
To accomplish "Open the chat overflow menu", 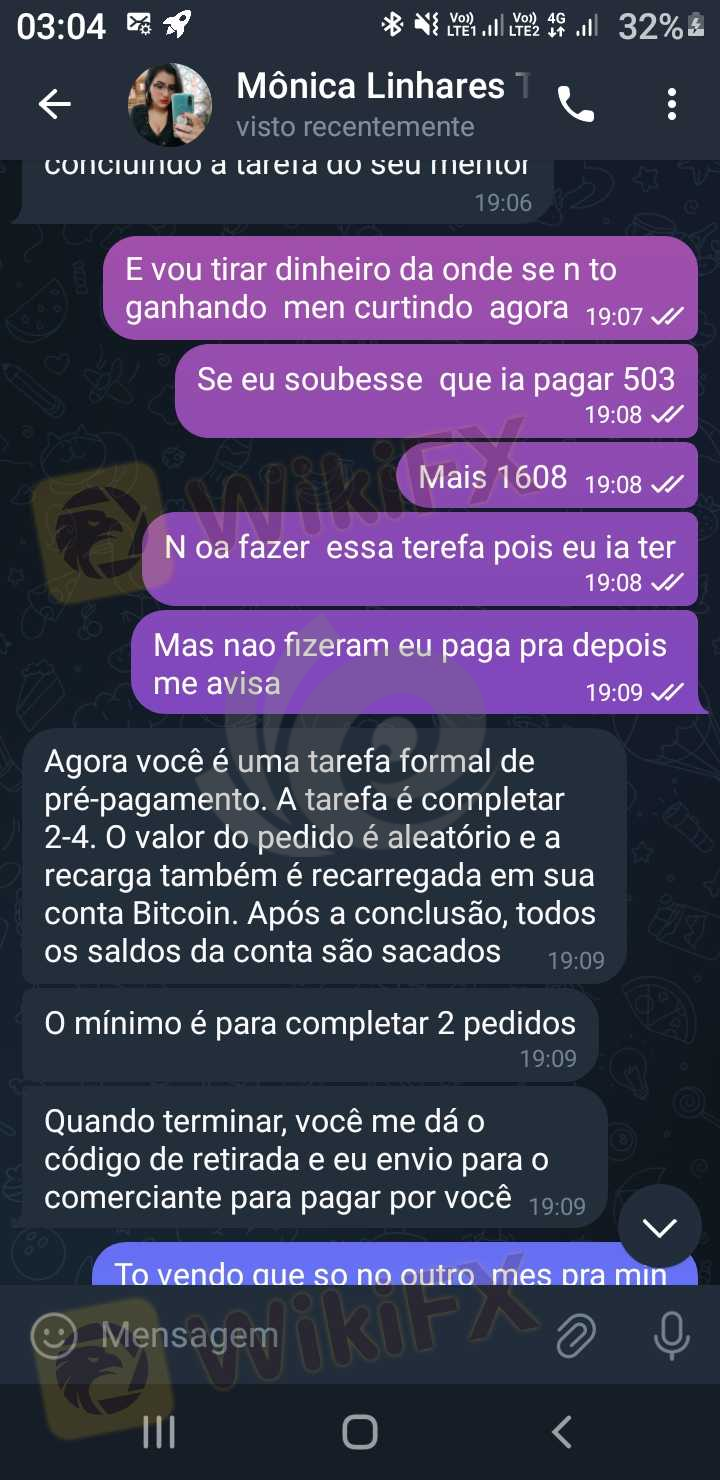I will [671, 104].
